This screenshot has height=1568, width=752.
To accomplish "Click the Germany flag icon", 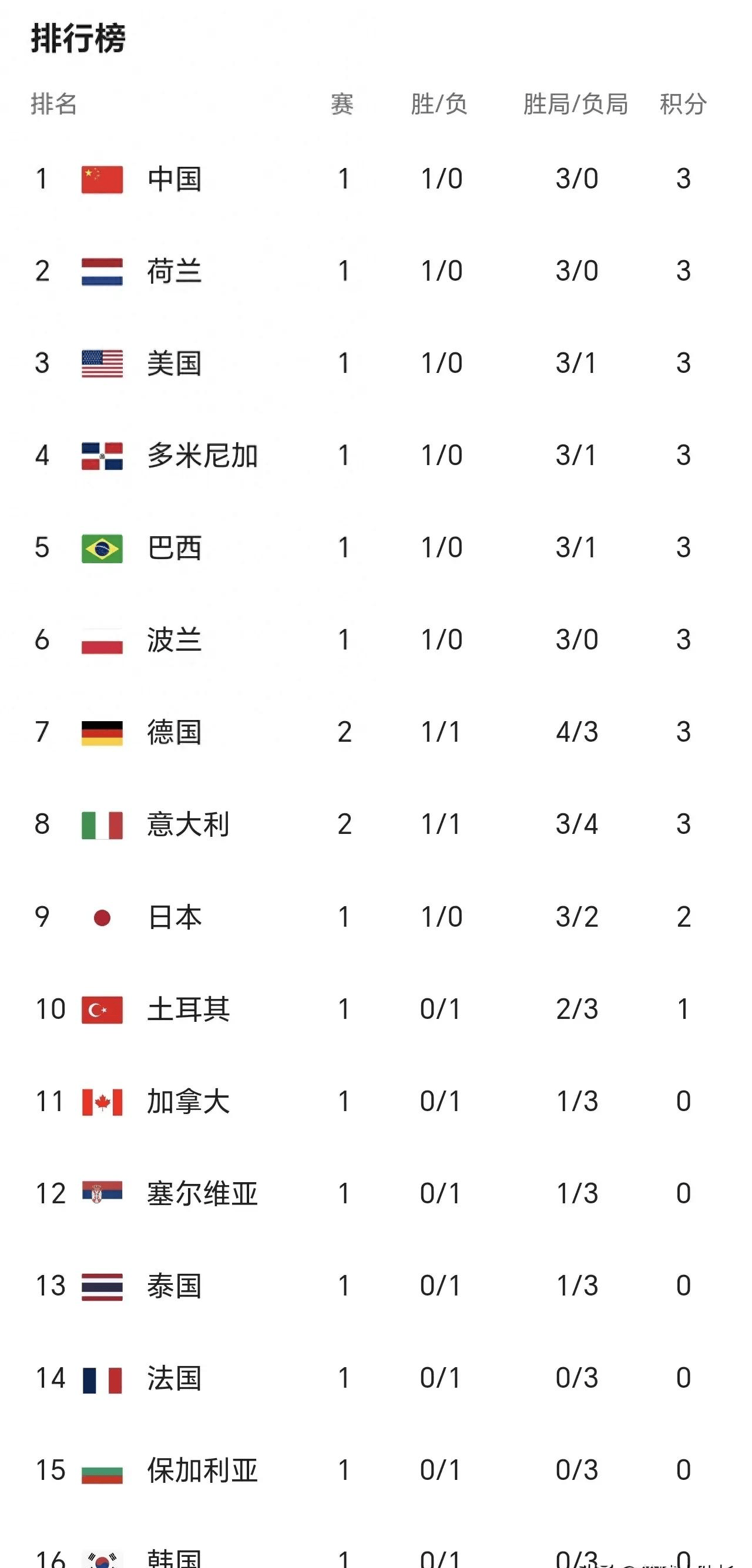I will coord(101,733).
